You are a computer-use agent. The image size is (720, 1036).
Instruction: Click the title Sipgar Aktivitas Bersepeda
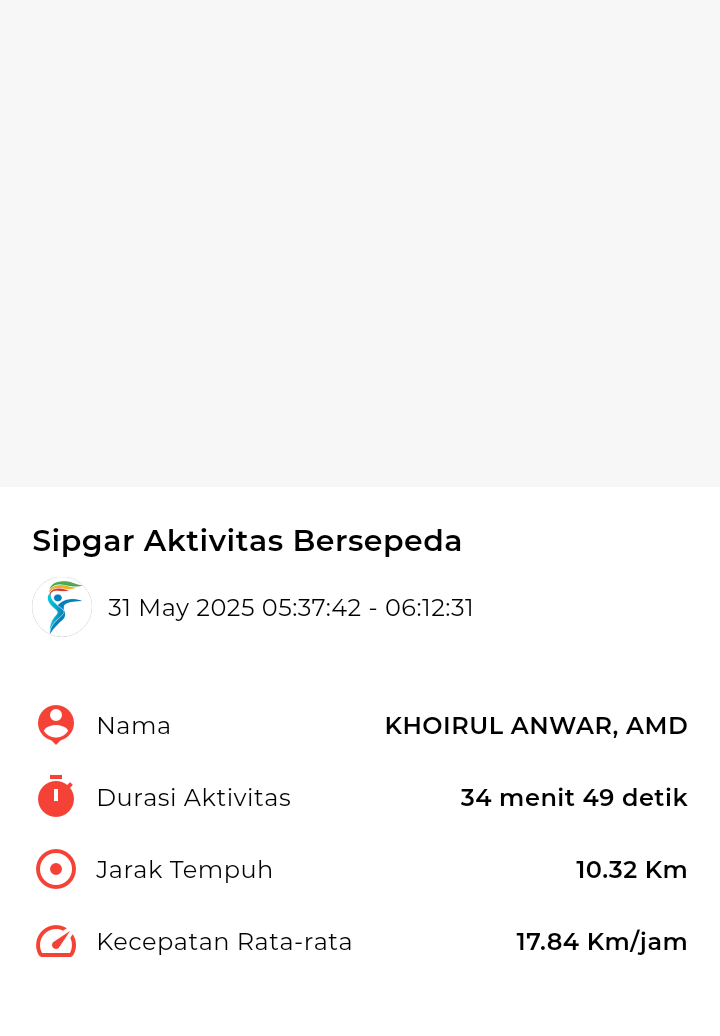click(246, 540)
